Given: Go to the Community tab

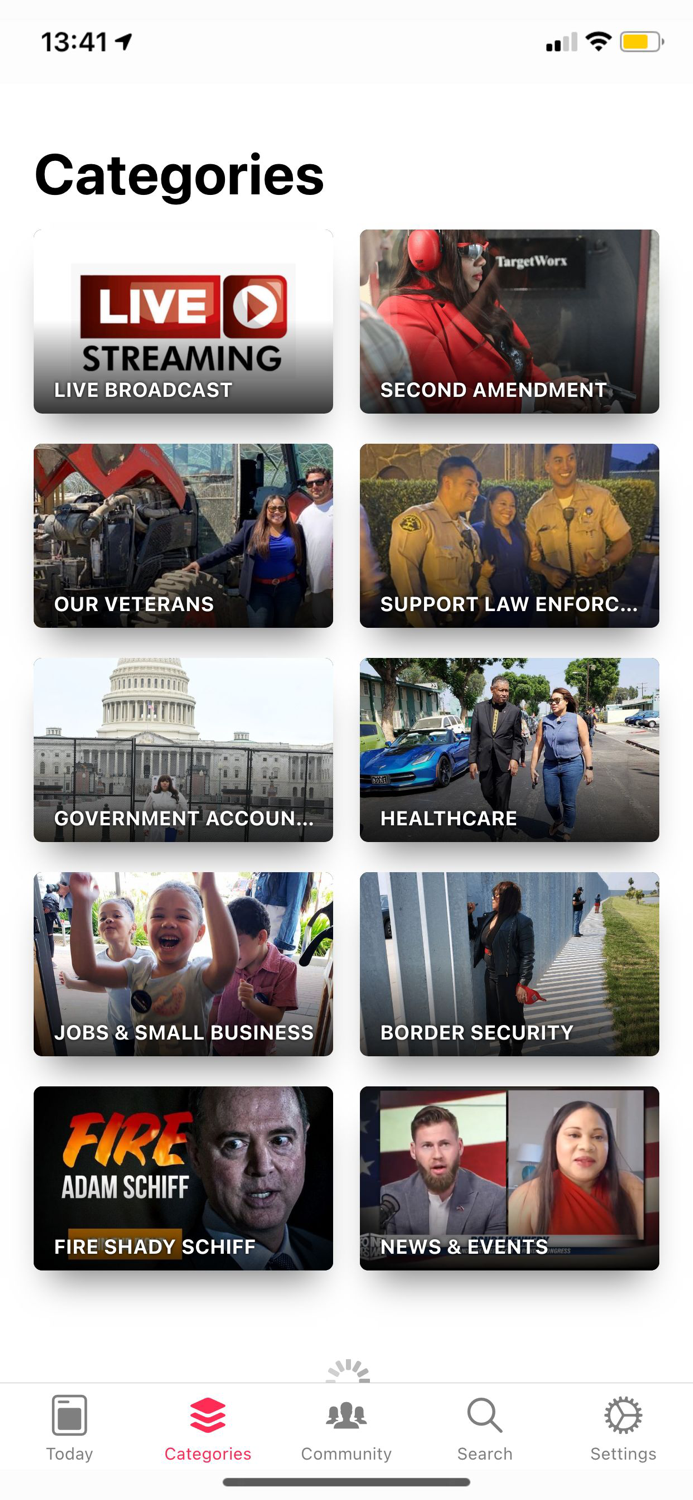Looking at the screenshot, I should point(346,1429).
